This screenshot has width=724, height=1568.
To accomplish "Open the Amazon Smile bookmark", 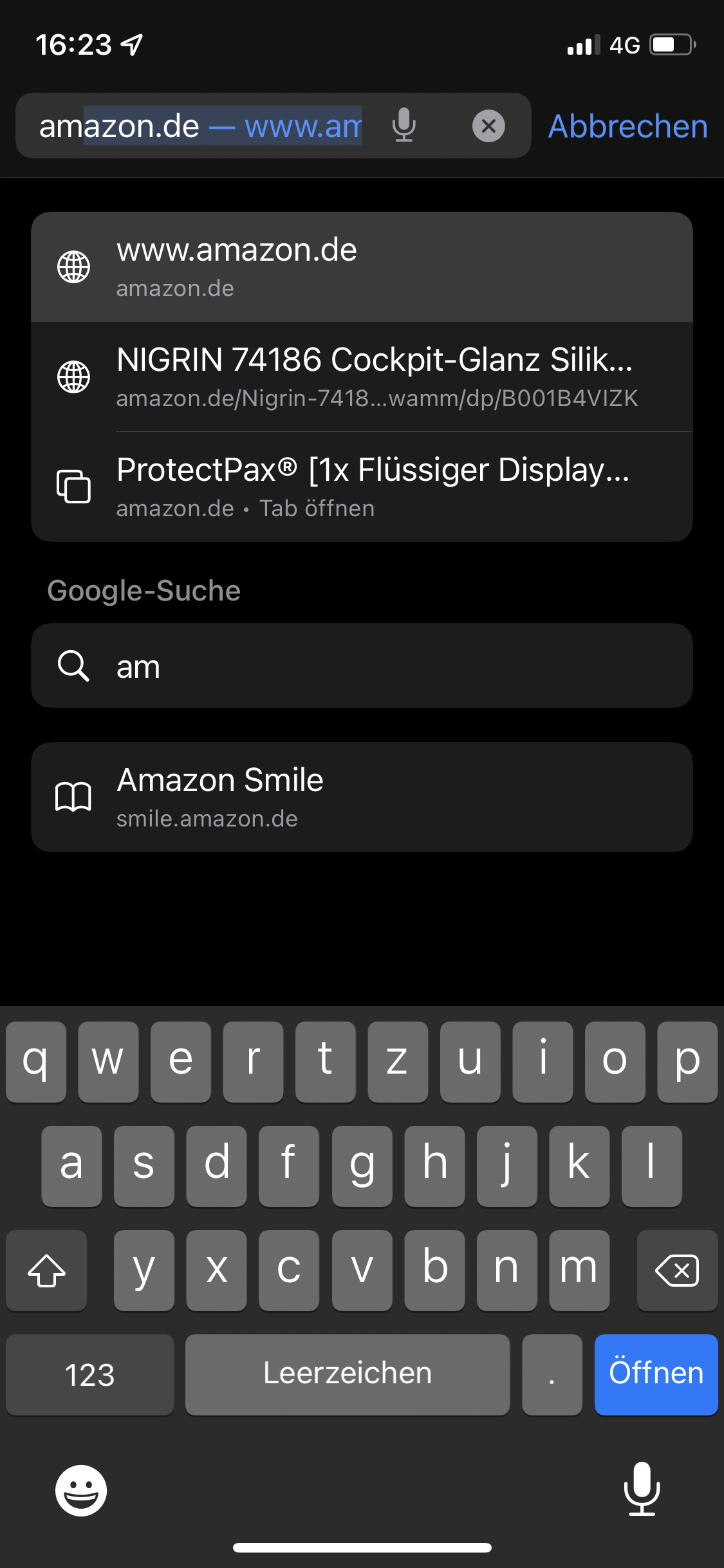I will pos(362,798).
